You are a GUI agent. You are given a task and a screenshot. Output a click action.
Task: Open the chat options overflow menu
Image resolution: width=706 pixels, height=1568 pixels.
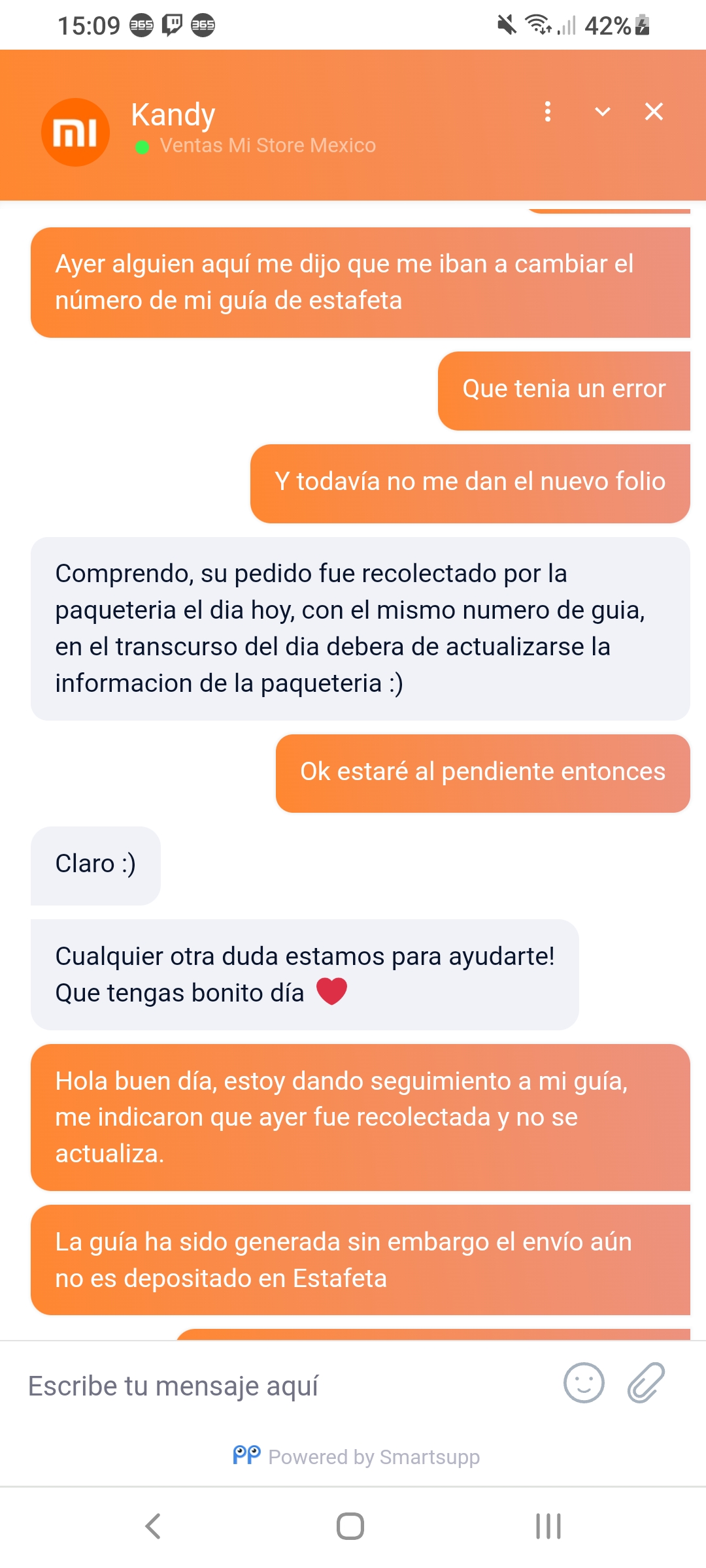tap(548, 112)
